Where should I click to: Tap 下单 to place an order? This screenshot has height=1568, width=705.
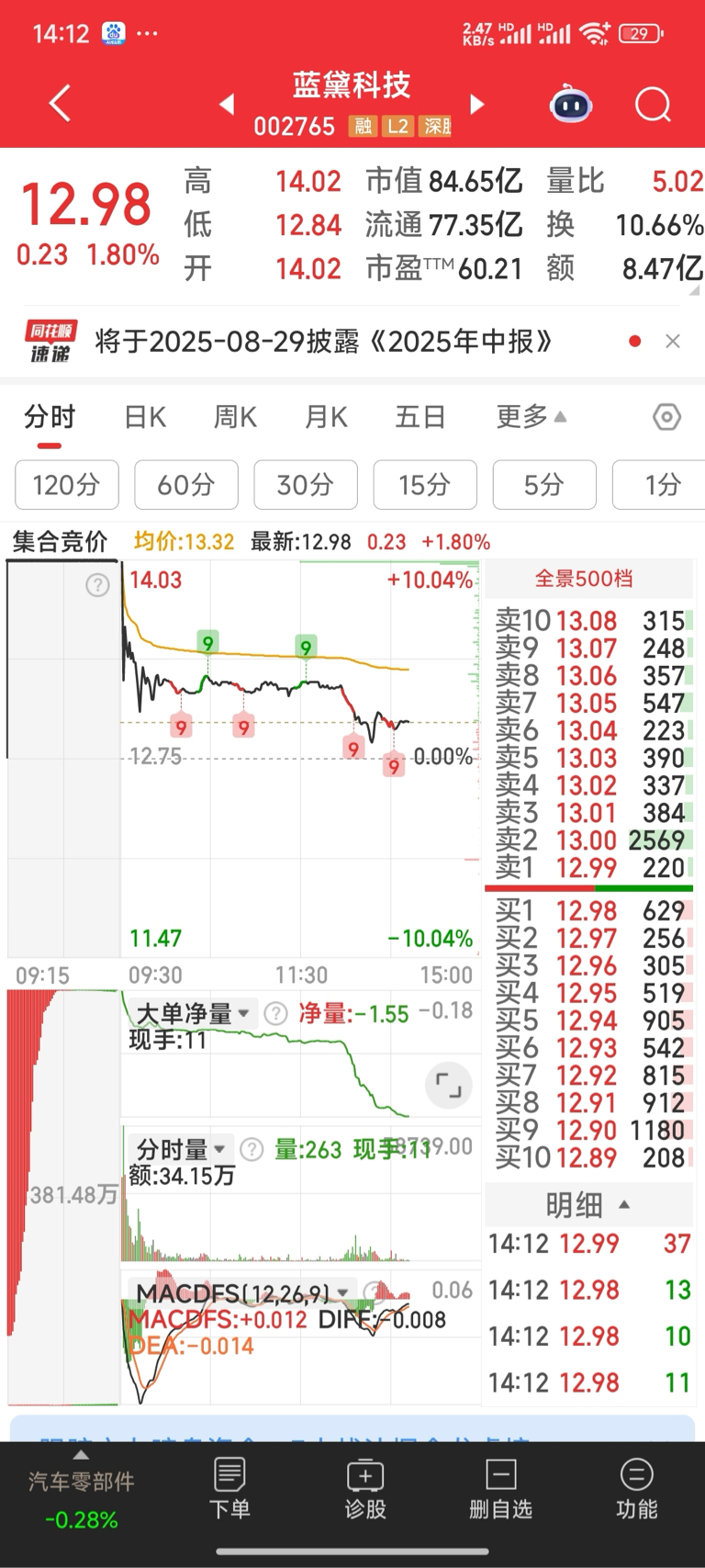pyautogui.click(x=229, y=1489)
